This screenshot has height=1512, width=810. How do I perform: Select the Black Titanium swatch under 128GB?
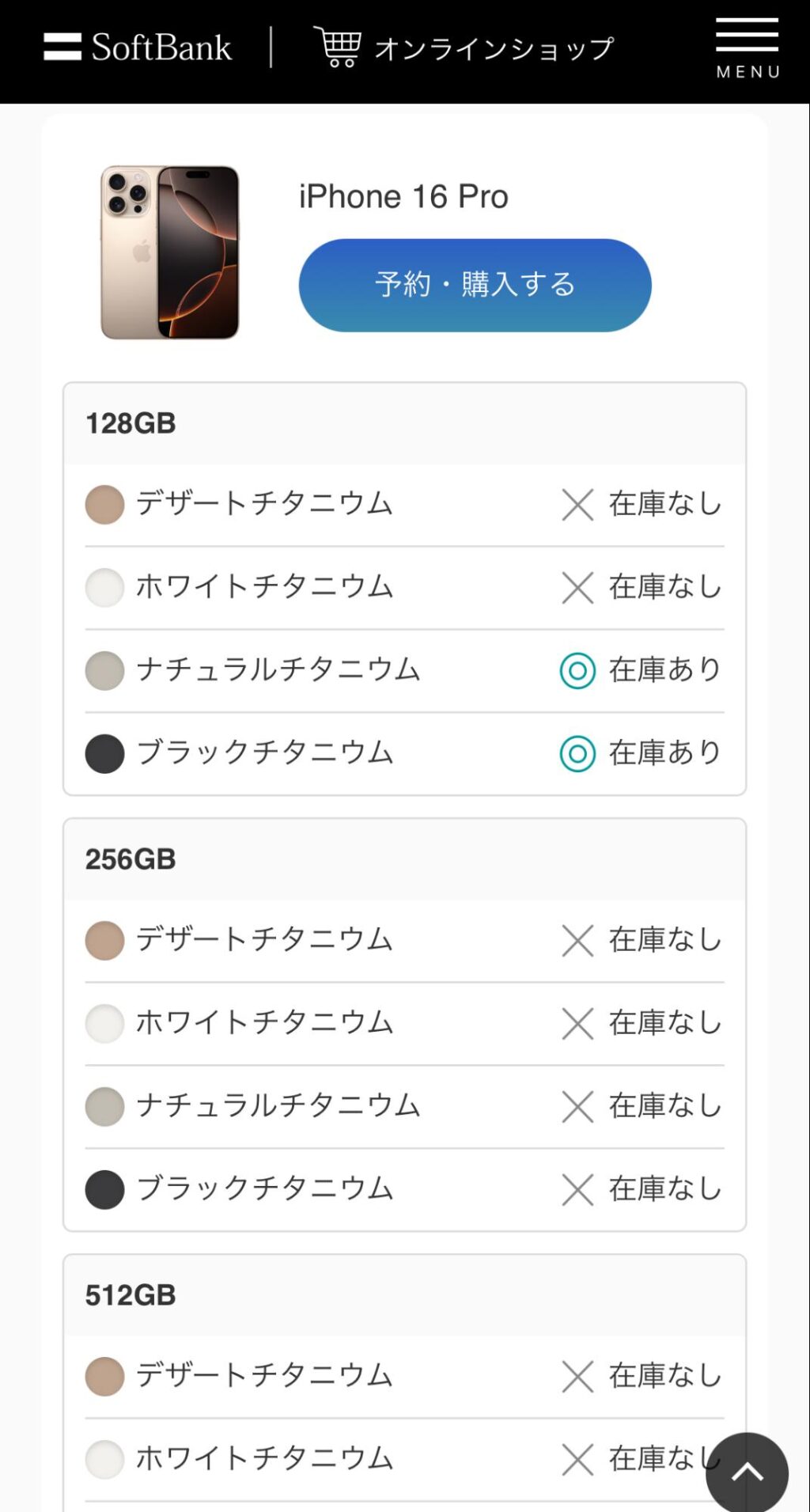(104, 754)
